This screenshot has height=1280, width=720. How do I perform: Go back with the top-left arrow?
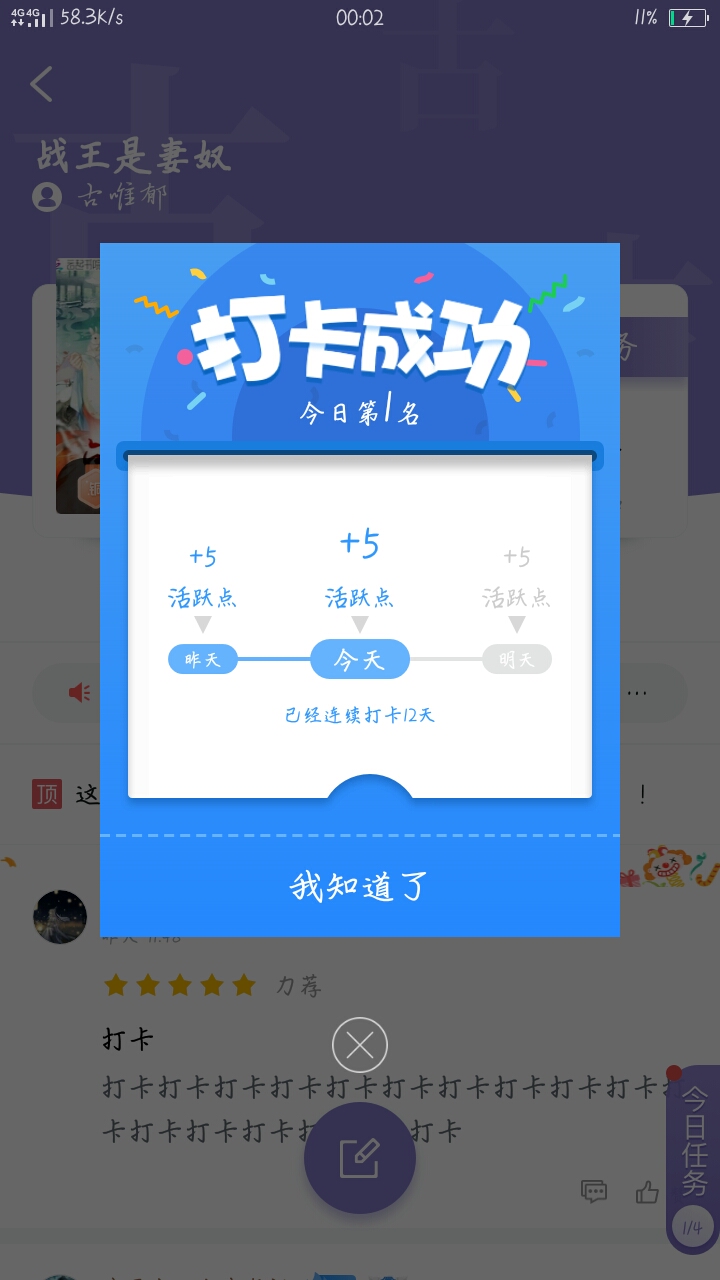41,84
